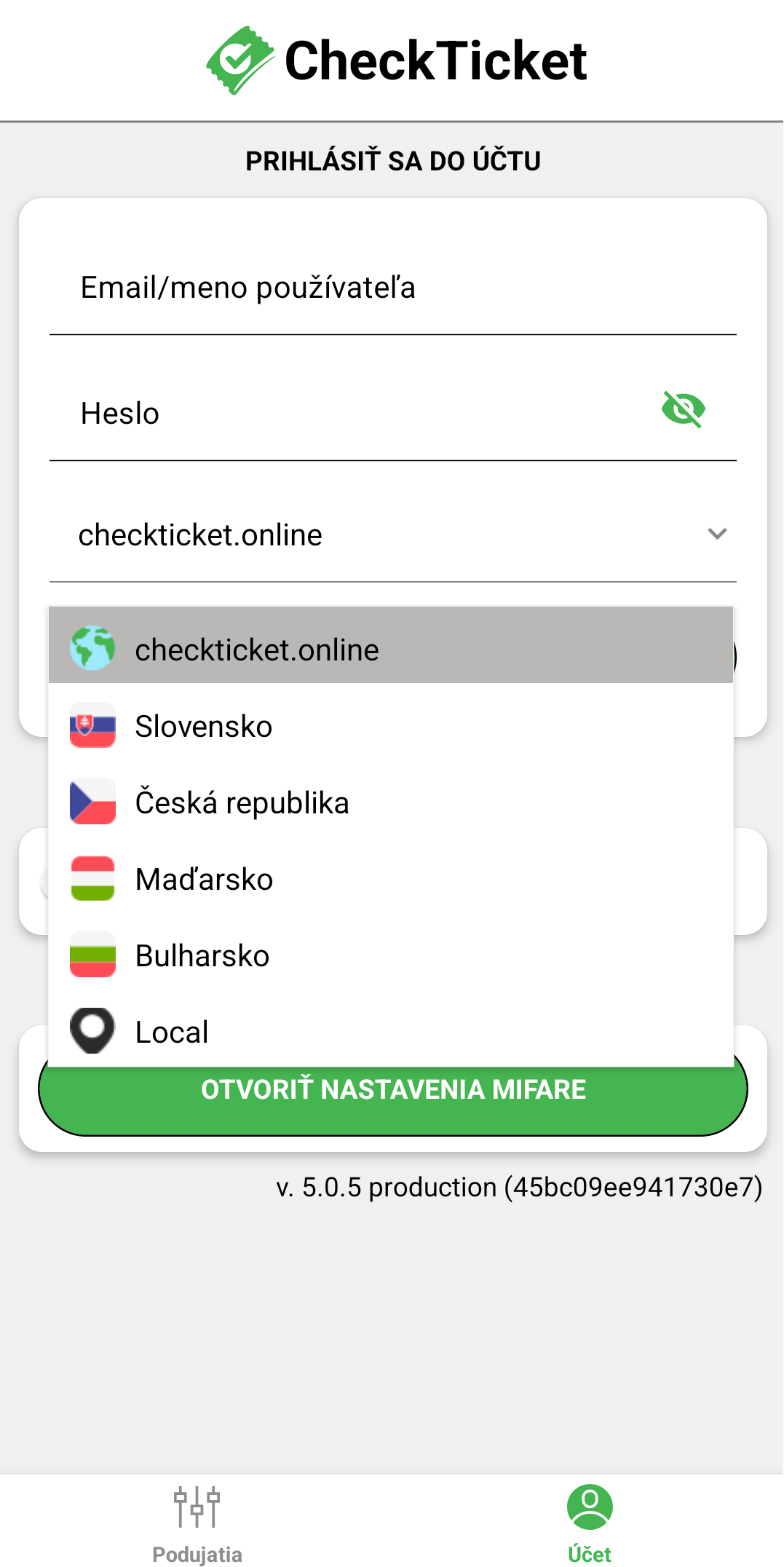
Task: Open Otvoriť nastavenia Mifare
Action: click(393, 1100)
